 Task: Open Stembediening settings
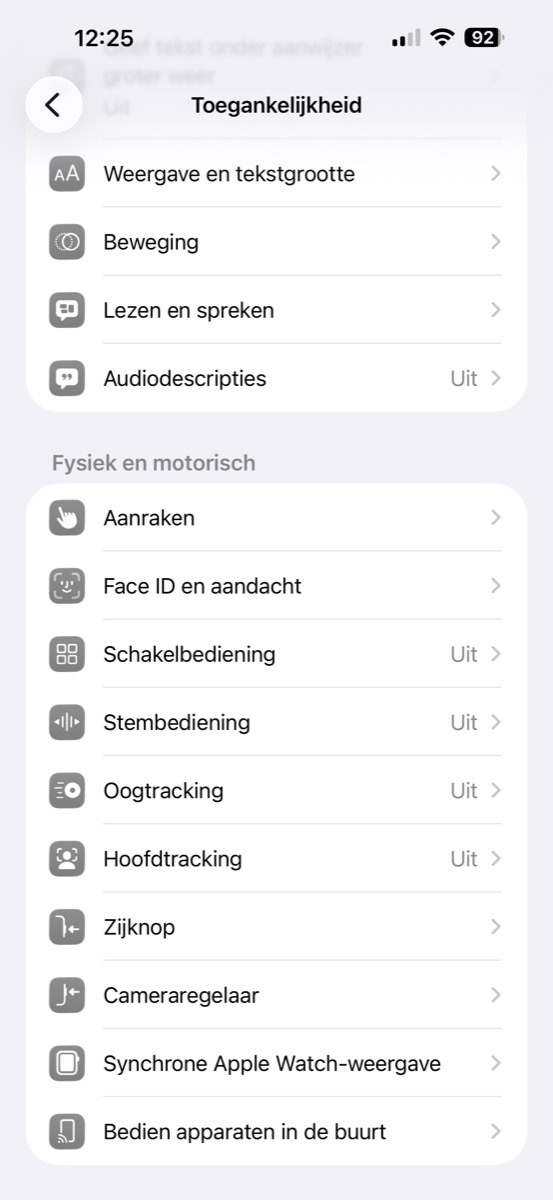(276, 722)
